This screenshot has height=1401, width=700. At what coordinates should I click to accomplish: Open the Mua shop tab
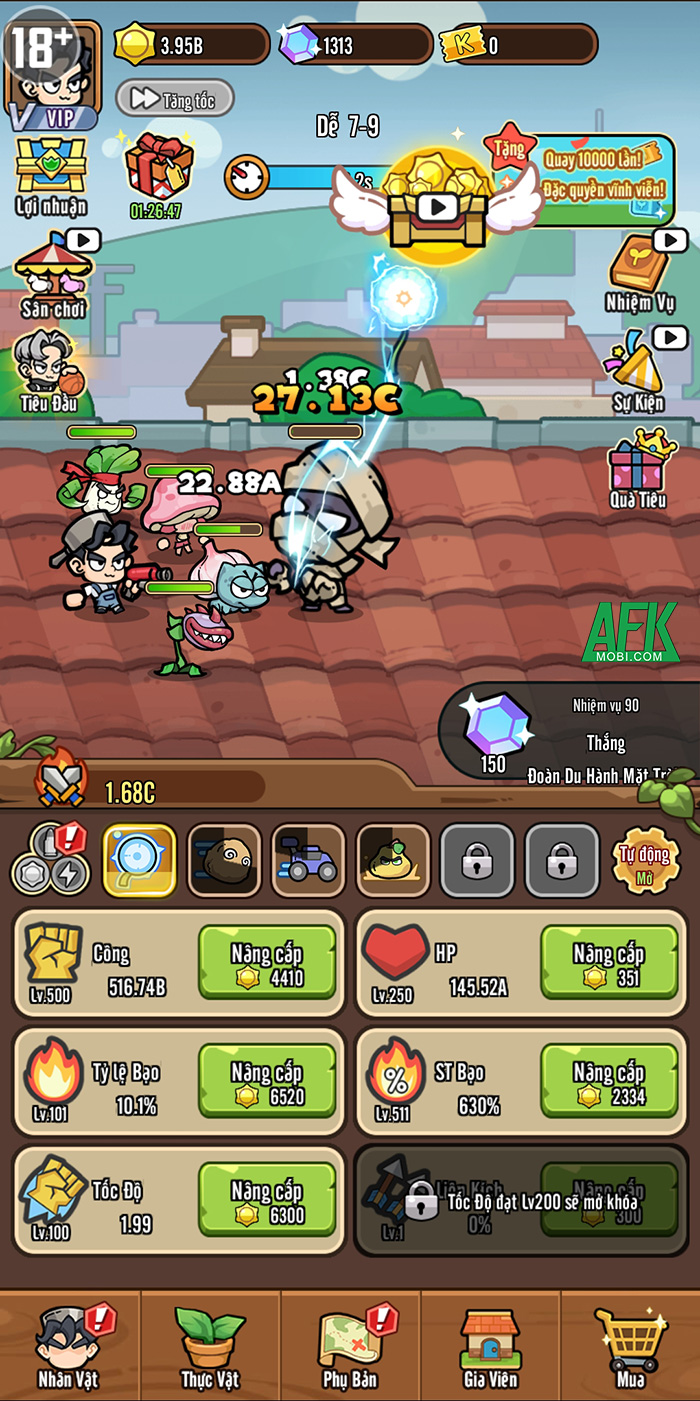click(x=631, y=1345)
